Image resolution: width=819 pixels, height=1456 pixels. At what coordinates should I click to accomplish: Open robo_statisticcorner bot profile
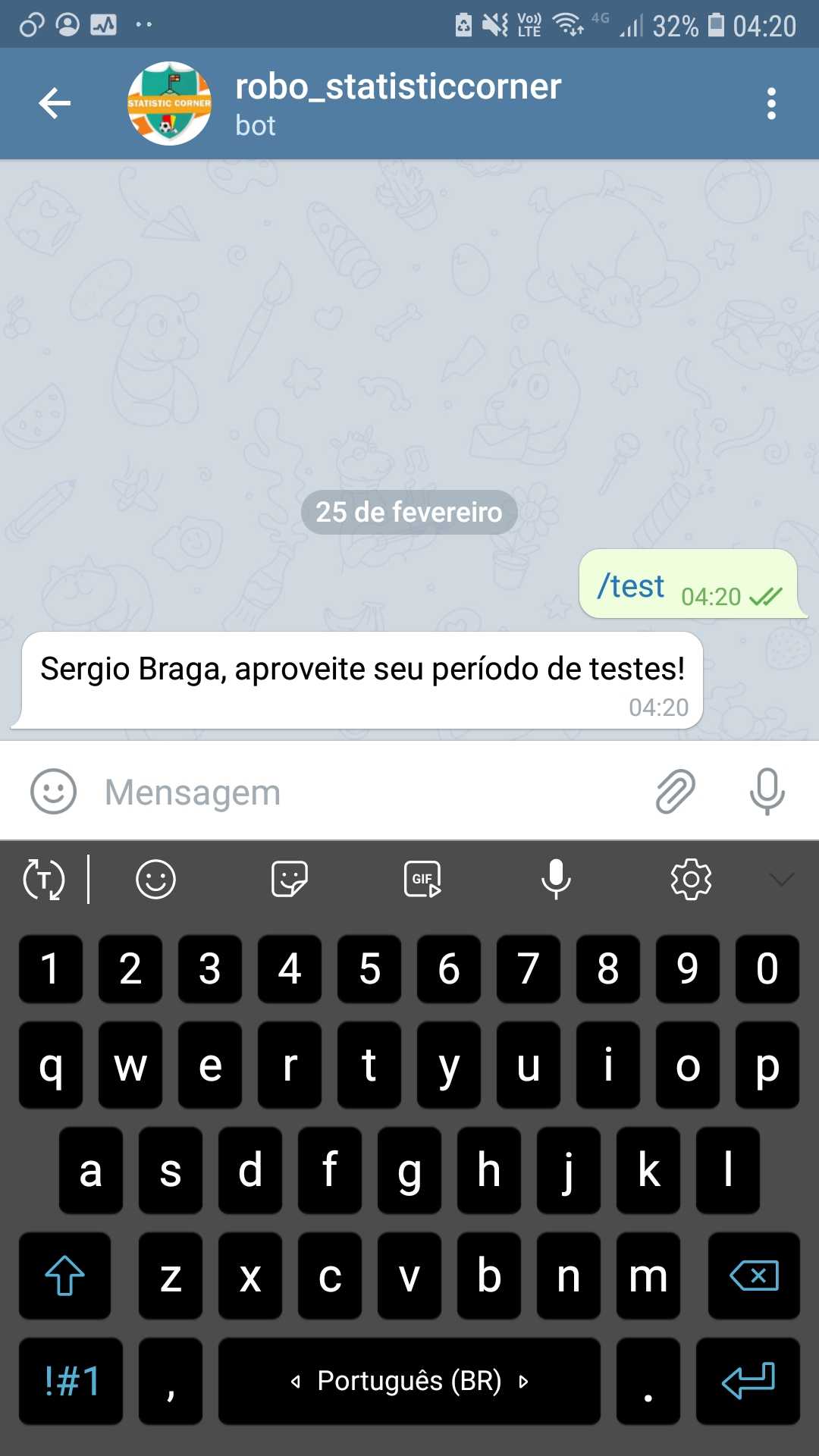point(397,104)
